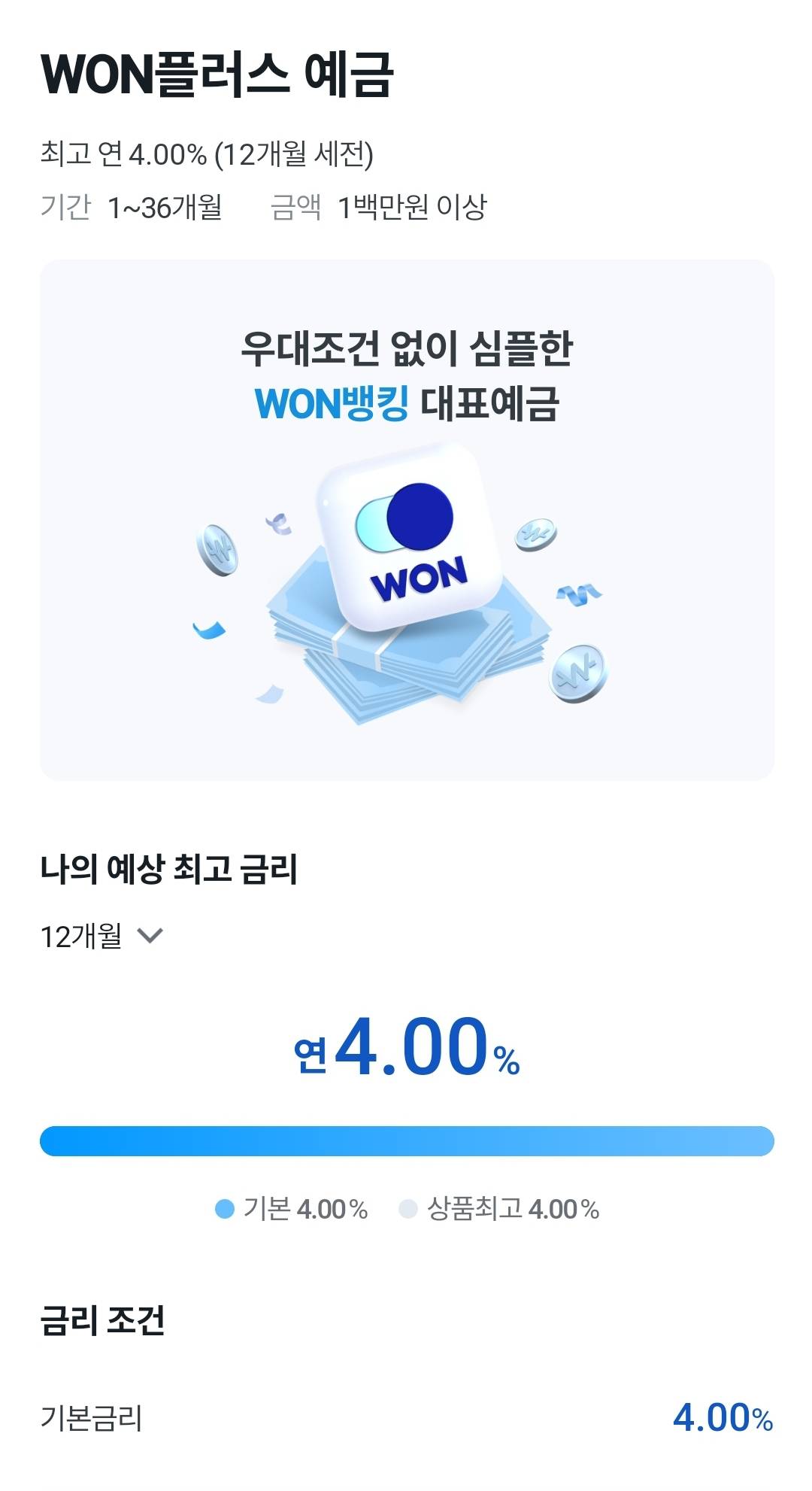Open the 12개월 period dropdown
The height and width of the screenshot is (1491, 812).
point(101,937)
